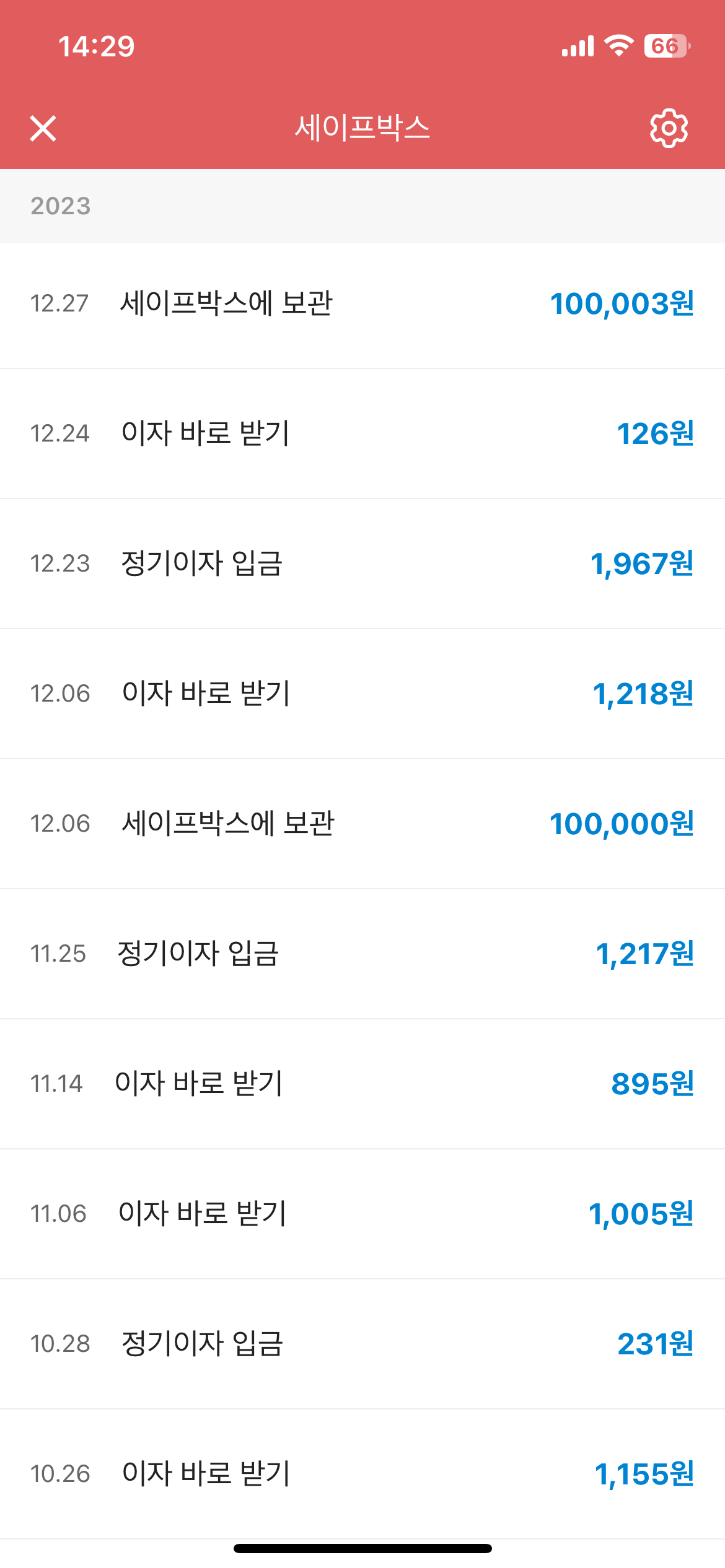Open the Safe Box settings gear icon
Viewport: 725px width, 1568px height.
[x=669, y=129]
